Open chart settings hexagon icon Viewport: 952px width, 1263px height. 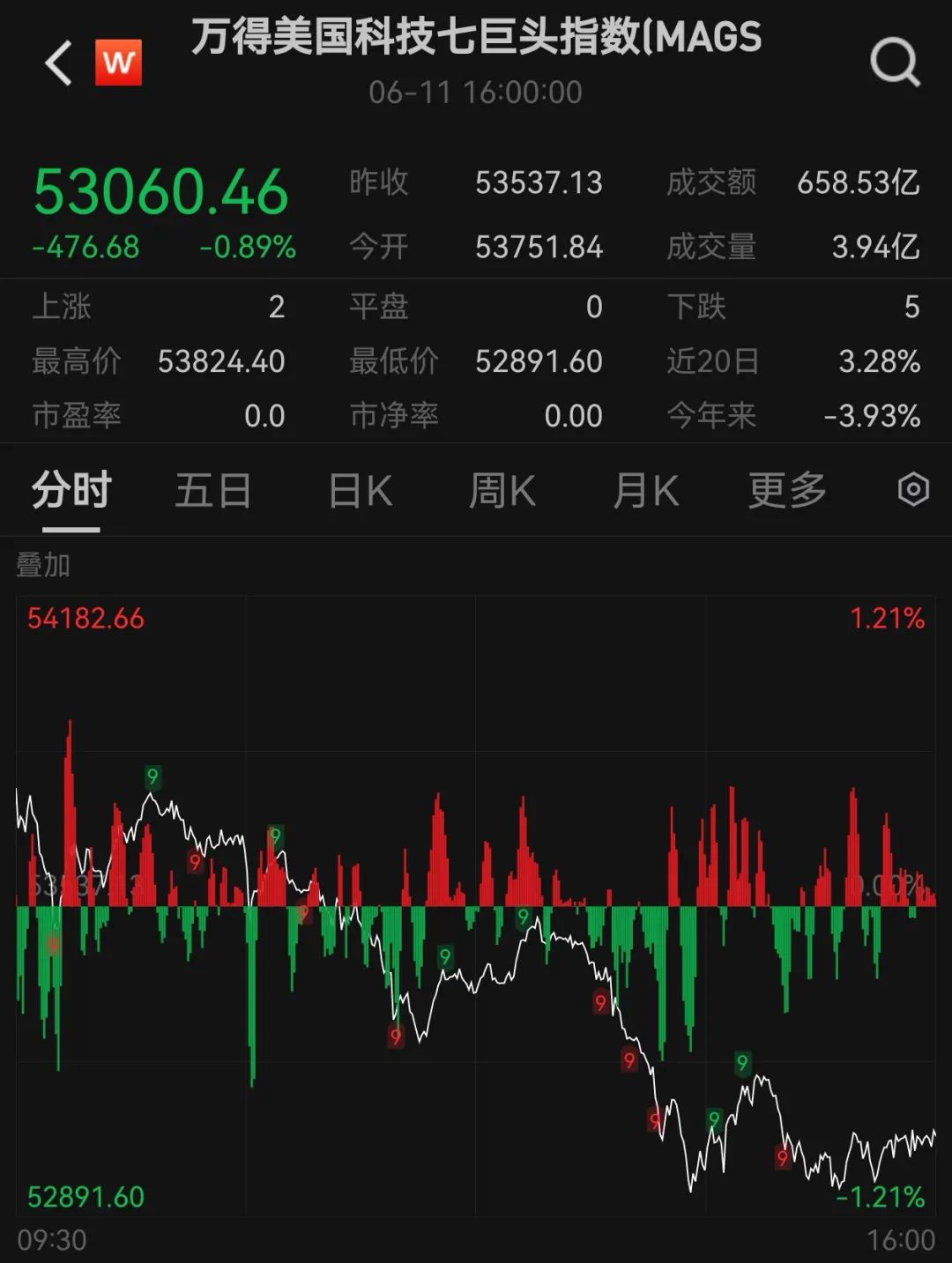click(x=913, y=490)
